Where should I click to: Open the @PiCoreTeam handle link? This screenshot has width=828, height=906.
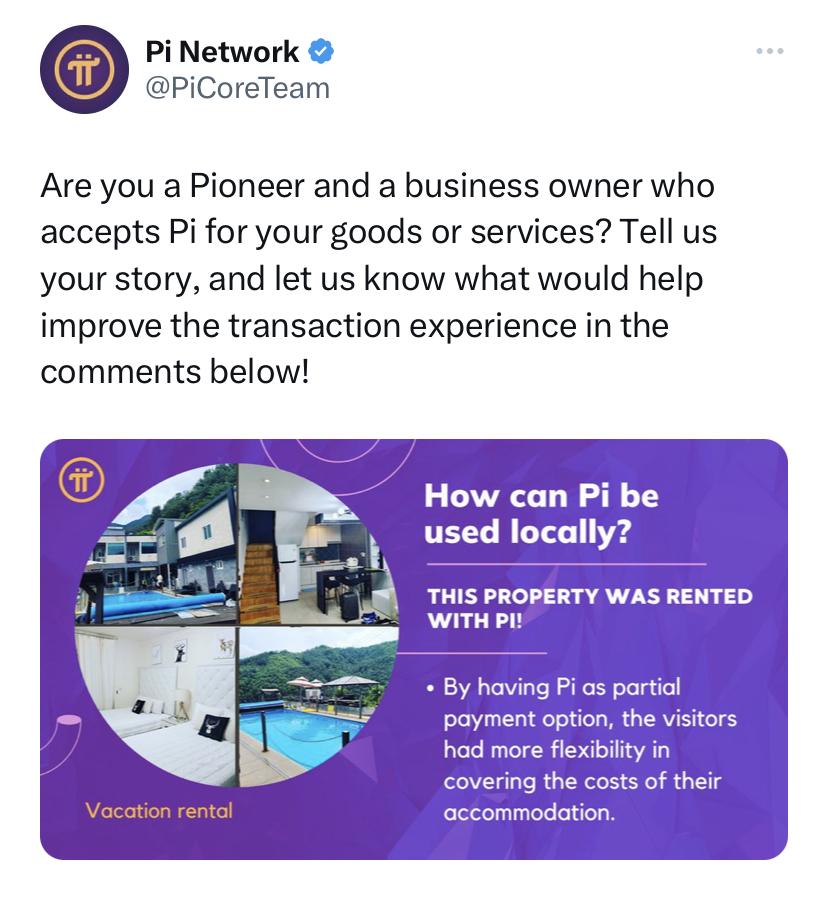(237, 88)
